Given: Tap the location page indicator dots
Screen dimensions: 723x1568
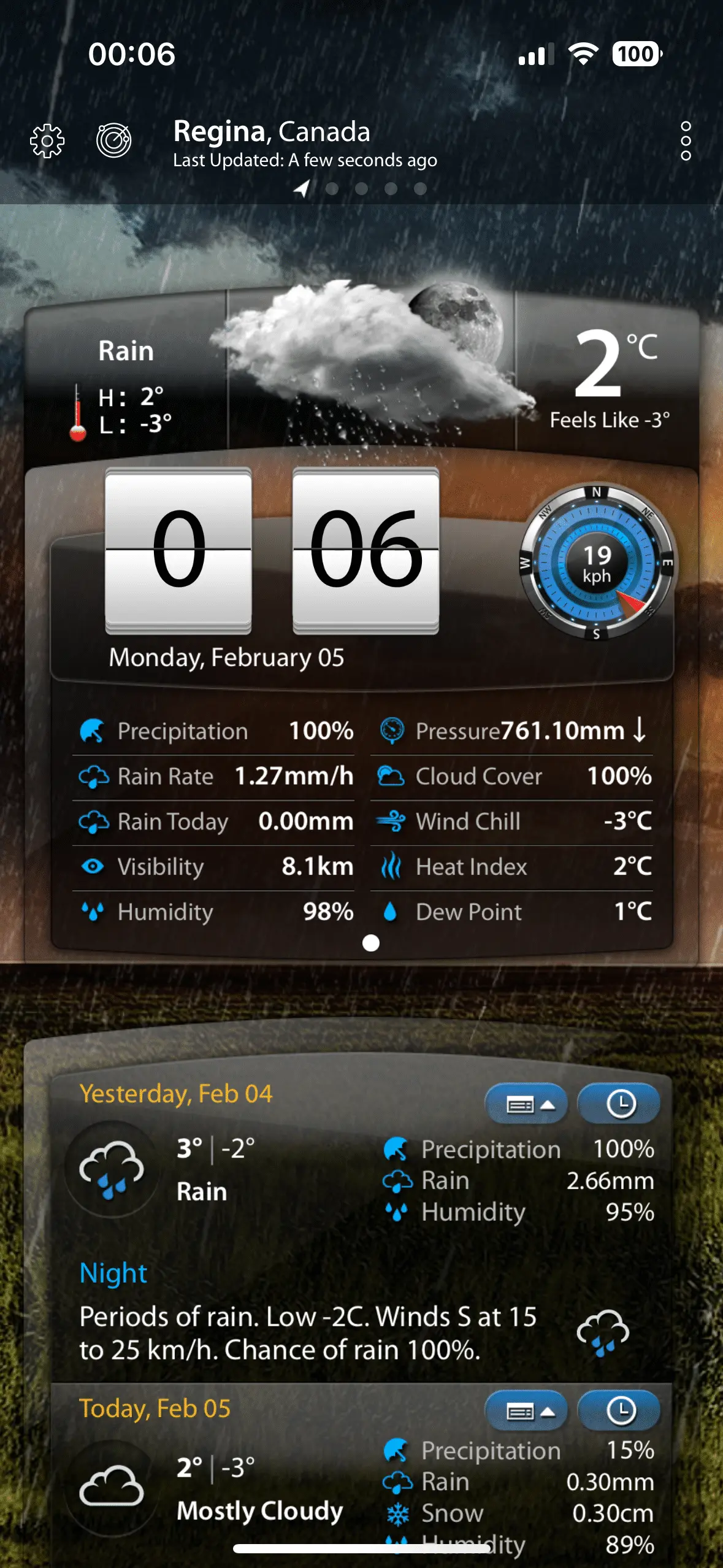Looking at the screenshot, I should (361, 188).
